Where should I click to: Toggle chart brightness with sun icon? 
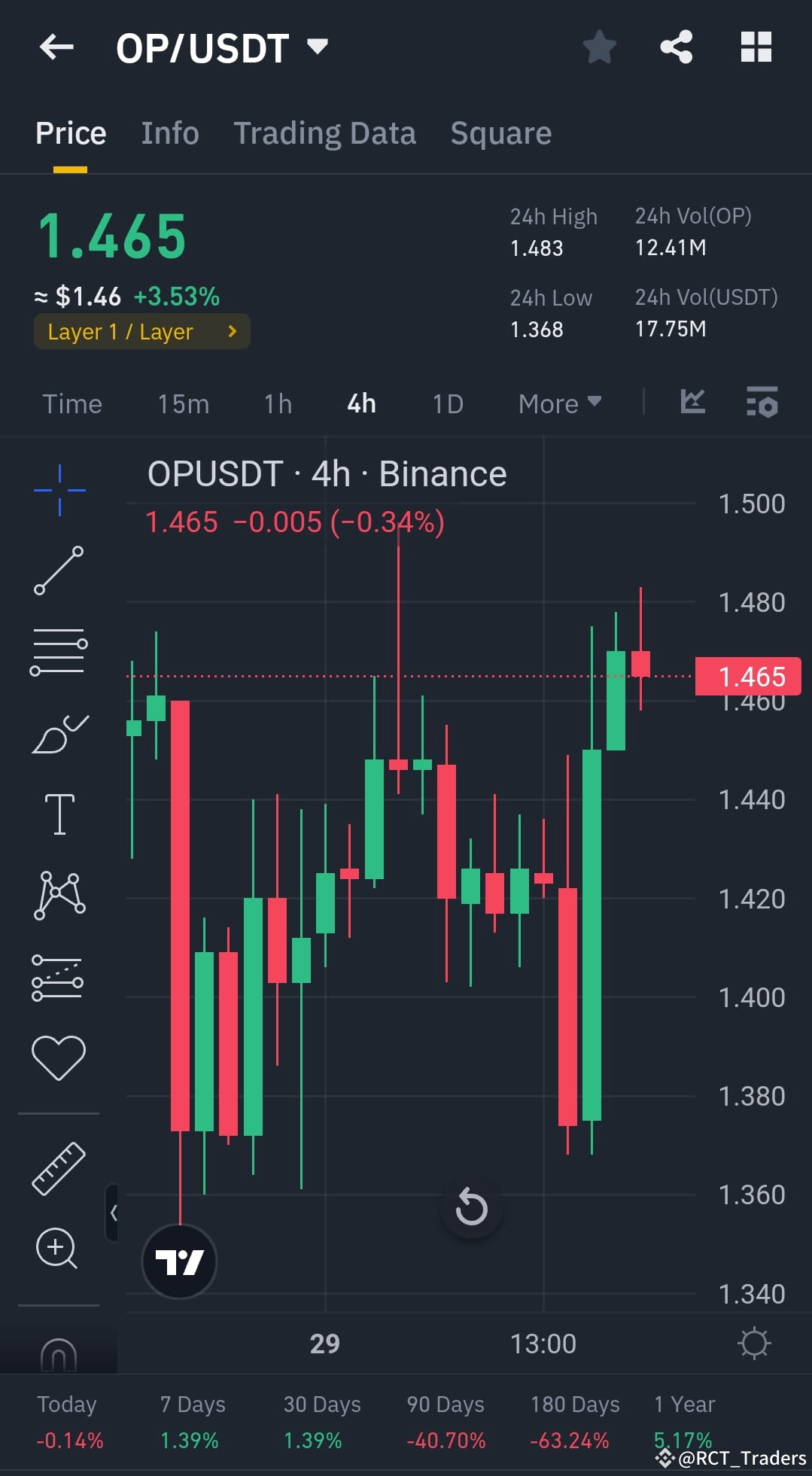[755, 1343]
